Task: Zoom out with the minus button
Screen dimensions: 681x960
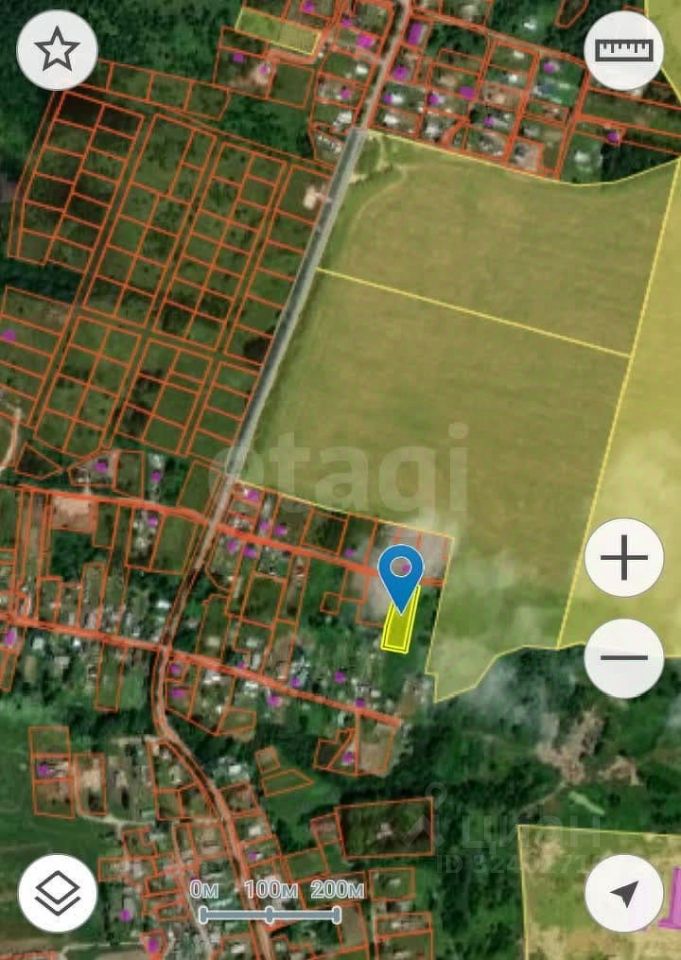Action: (x=624, y=658)
